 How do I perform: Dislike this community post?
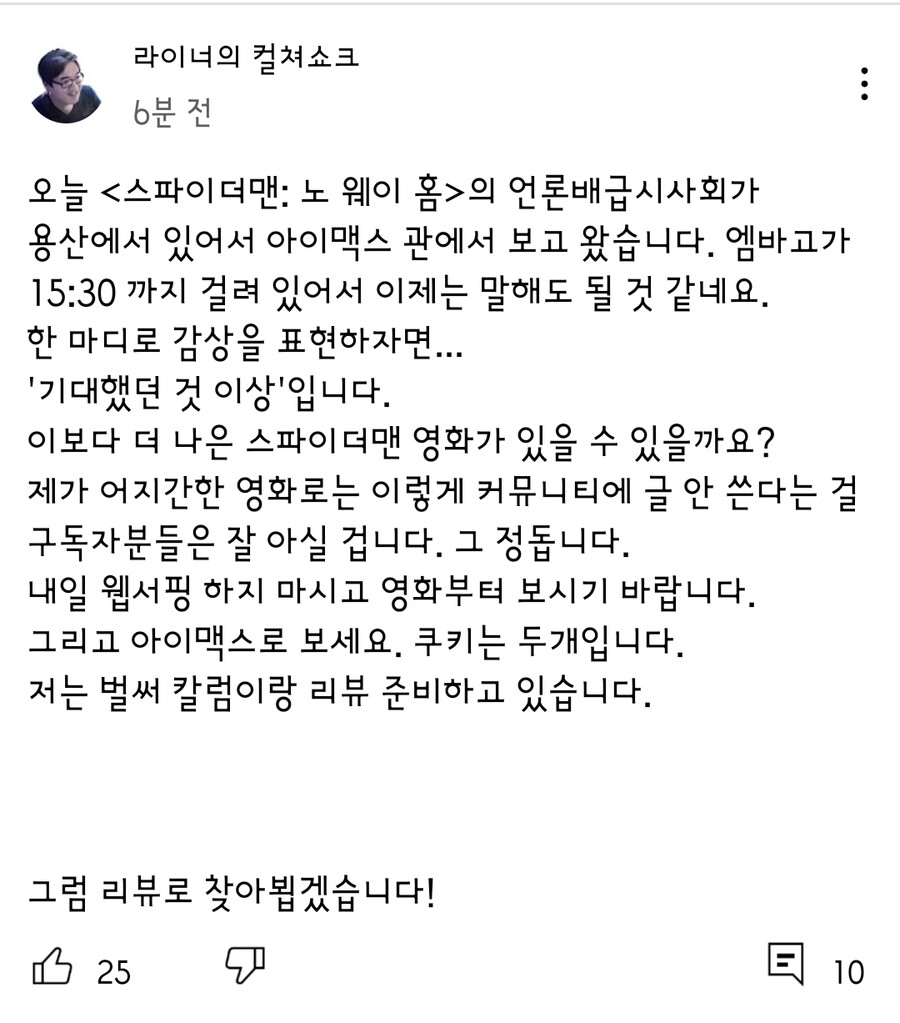click(x=244, y=965)
